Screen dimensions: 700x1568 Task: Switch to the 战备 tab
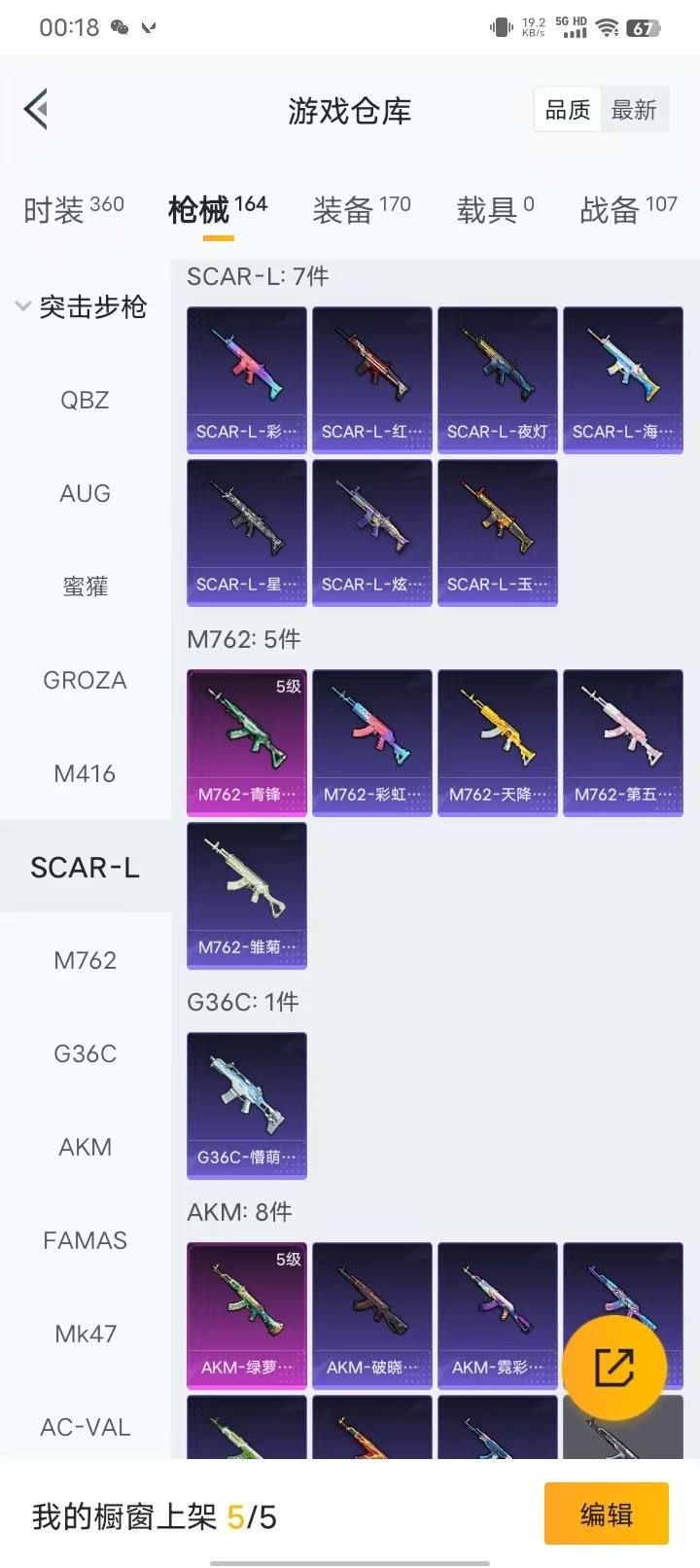628,209
